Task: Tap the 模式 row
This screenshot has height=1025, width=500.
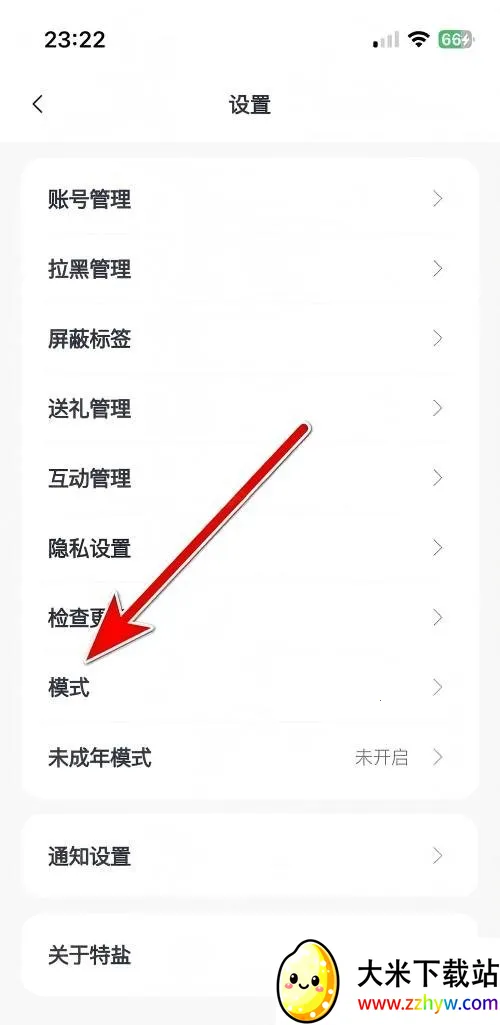Action: [250, 688]
